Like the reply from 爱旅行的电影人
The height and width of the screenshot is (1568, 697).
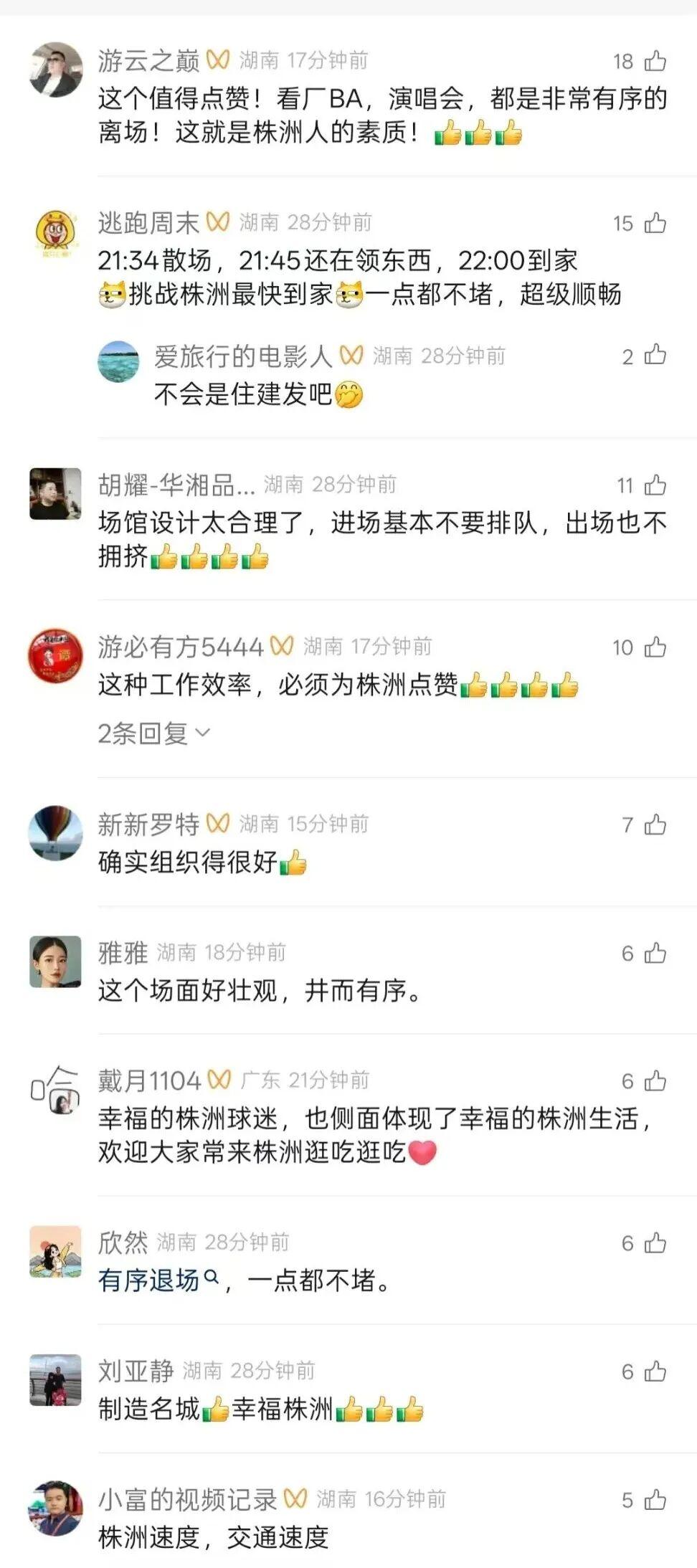pyautogui.click(x=655, y=356)
